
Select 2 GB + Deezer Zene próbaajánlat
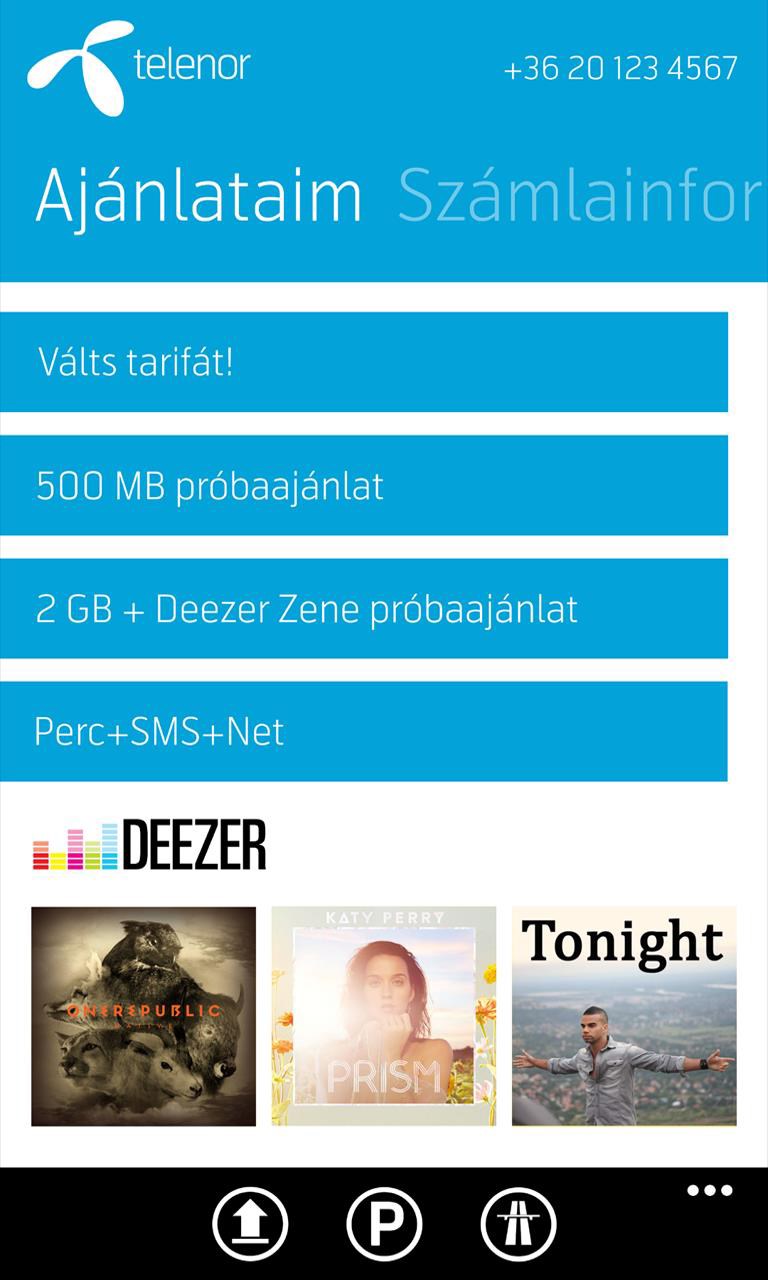click(363, 609)
